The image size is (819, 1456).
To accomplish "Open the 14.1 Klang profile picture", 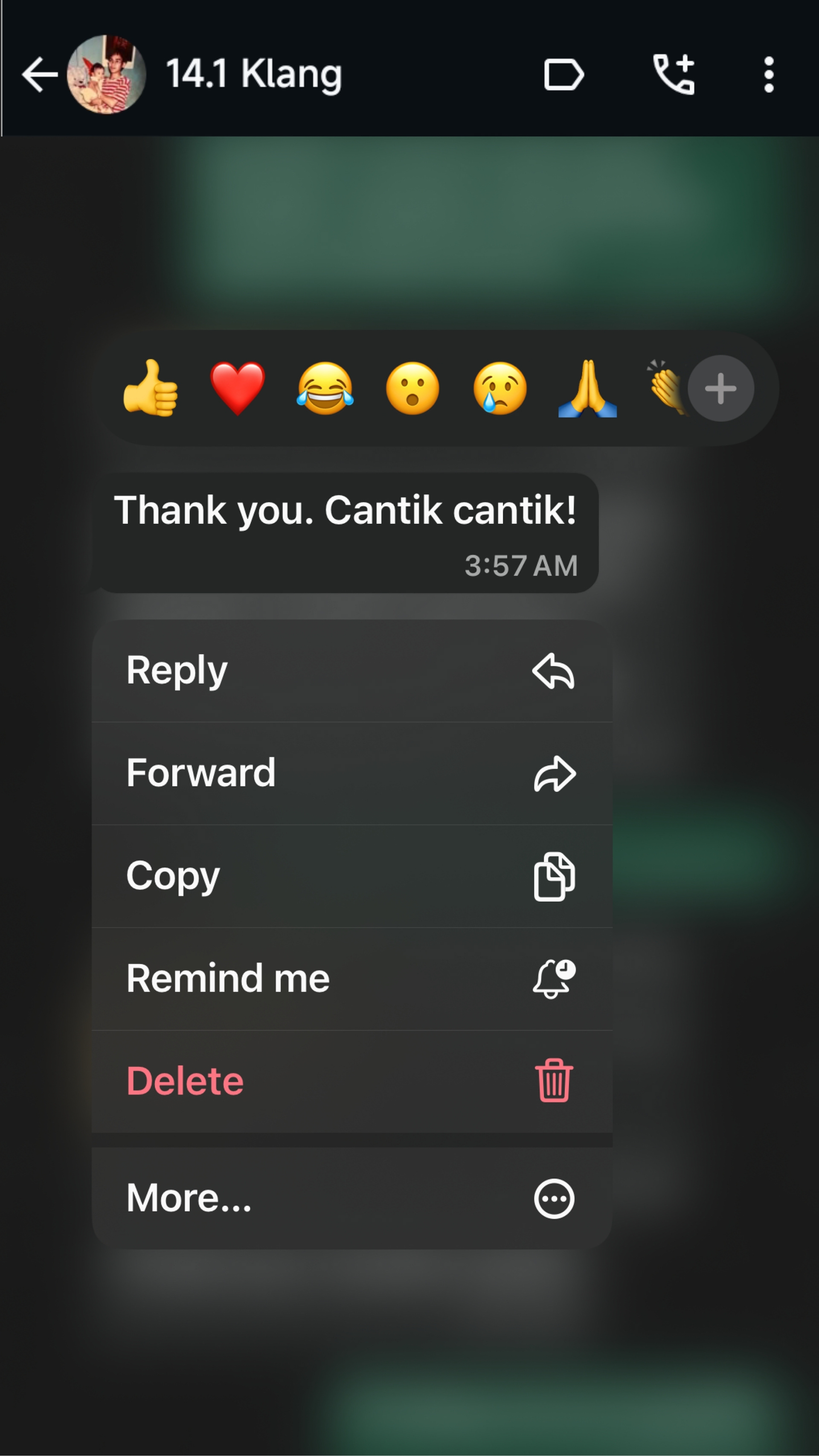I will (106, 74).
